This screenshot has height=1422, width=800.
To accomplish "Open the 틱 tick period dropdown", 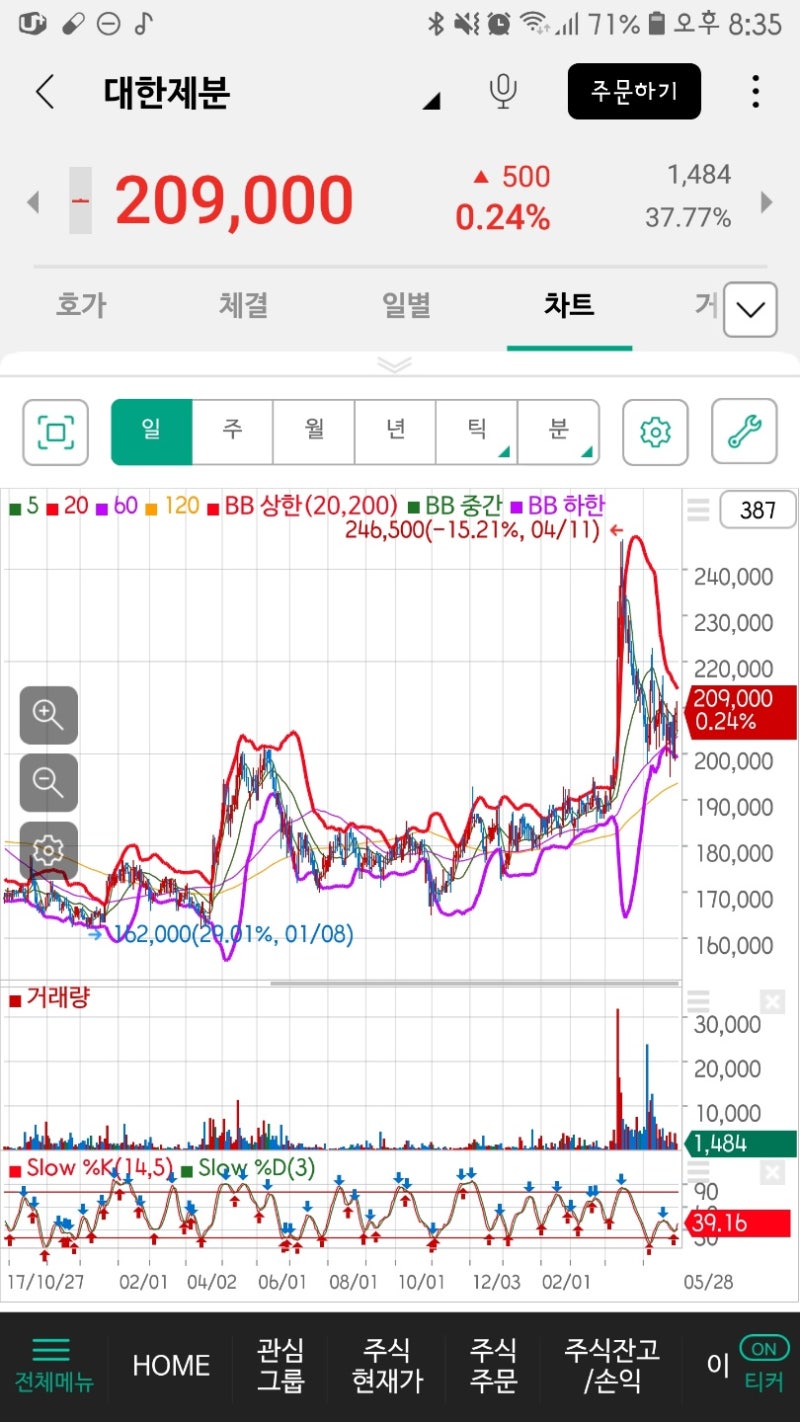I will (477, 432).
